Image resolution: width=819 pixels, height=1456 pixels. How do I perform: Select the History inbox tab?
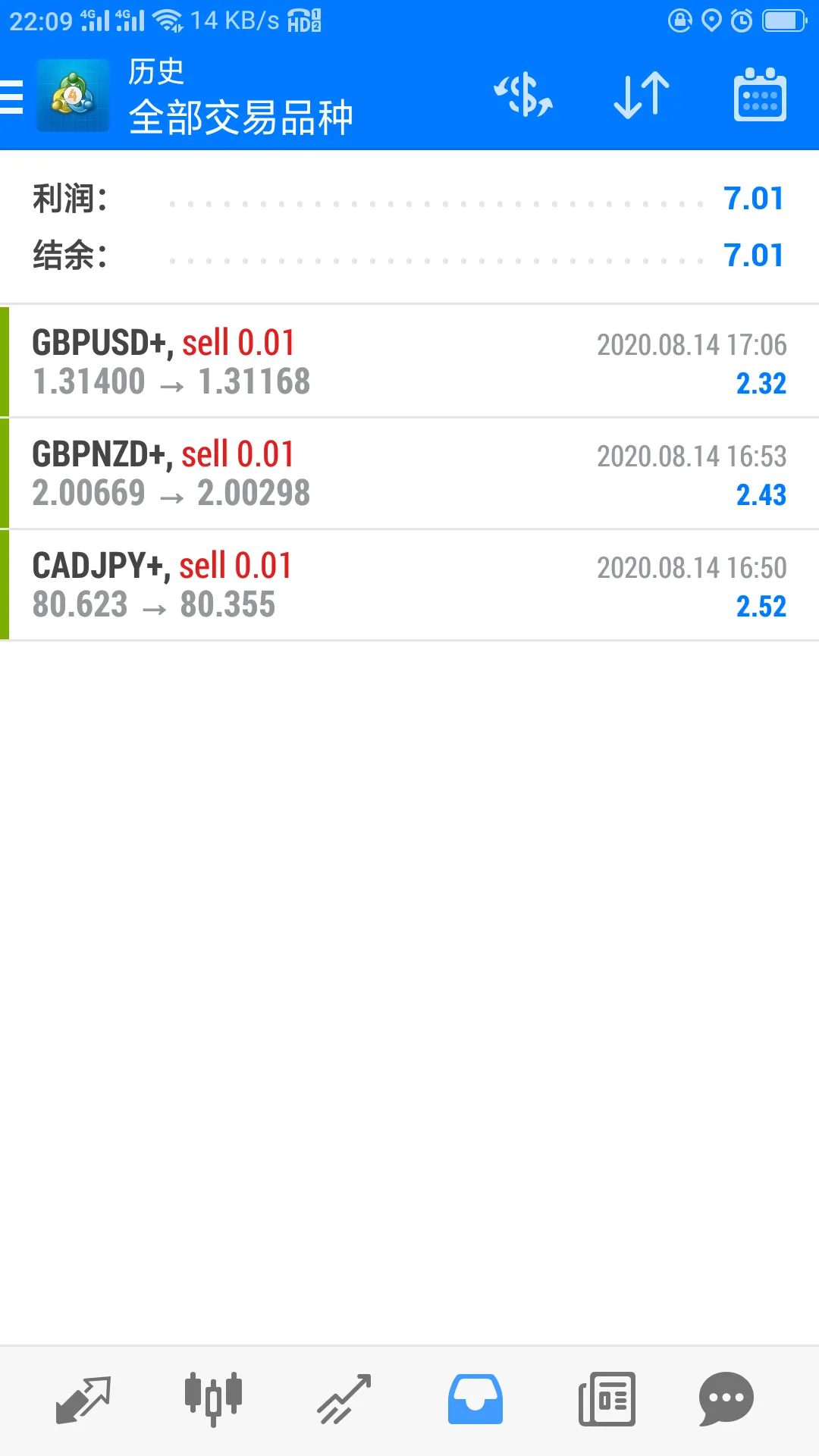[x=475, y=1399]
